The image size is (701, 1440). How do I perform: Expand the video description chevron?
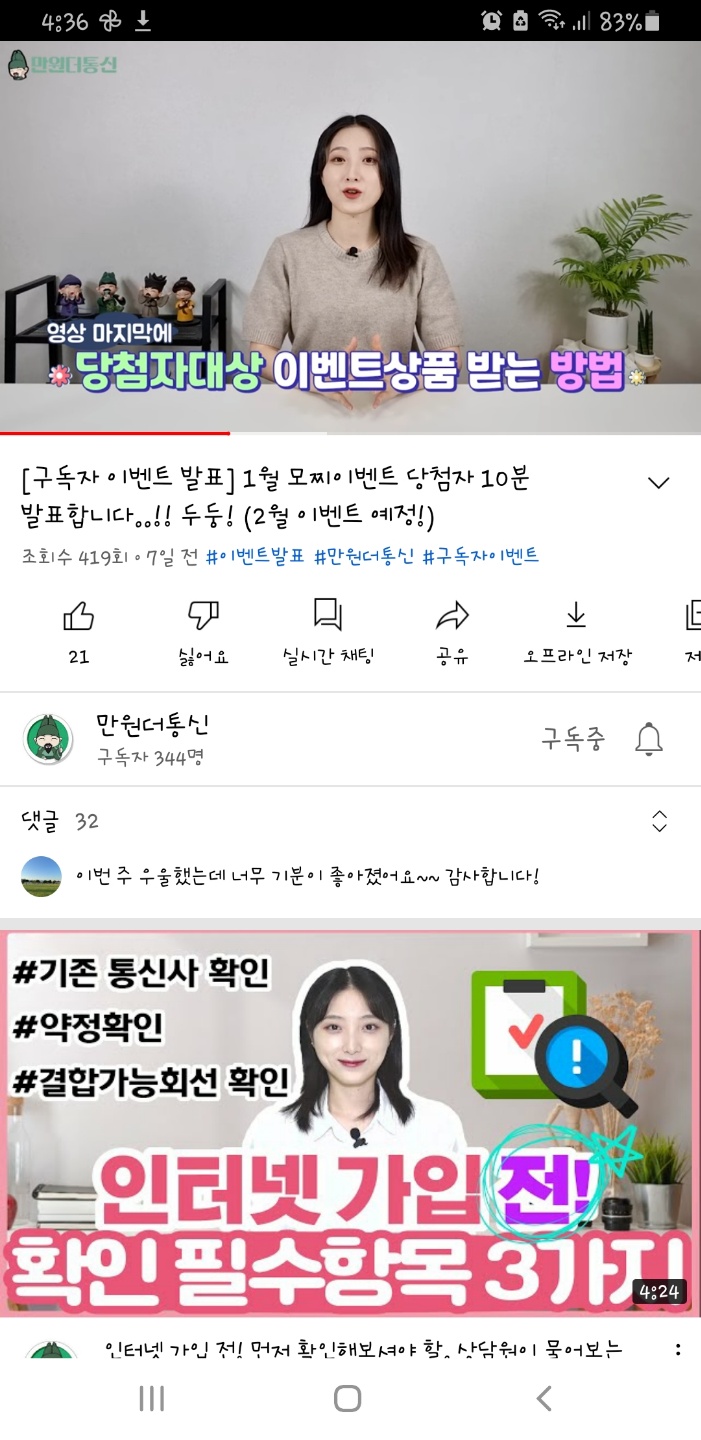(x=658, y=483)
